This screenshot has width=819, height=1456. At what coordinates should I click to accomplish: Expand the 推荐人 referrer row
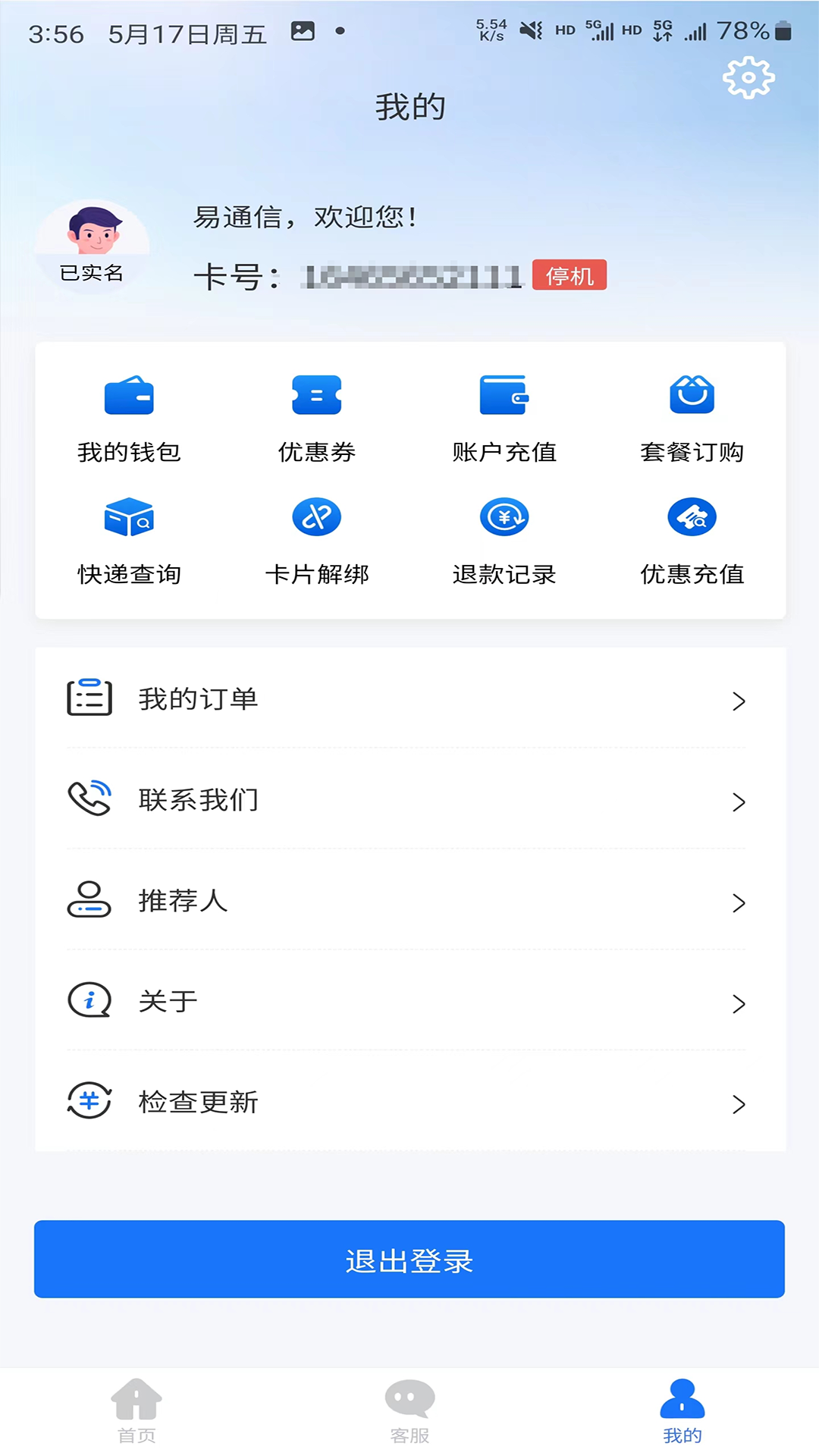tap(409, 902)
